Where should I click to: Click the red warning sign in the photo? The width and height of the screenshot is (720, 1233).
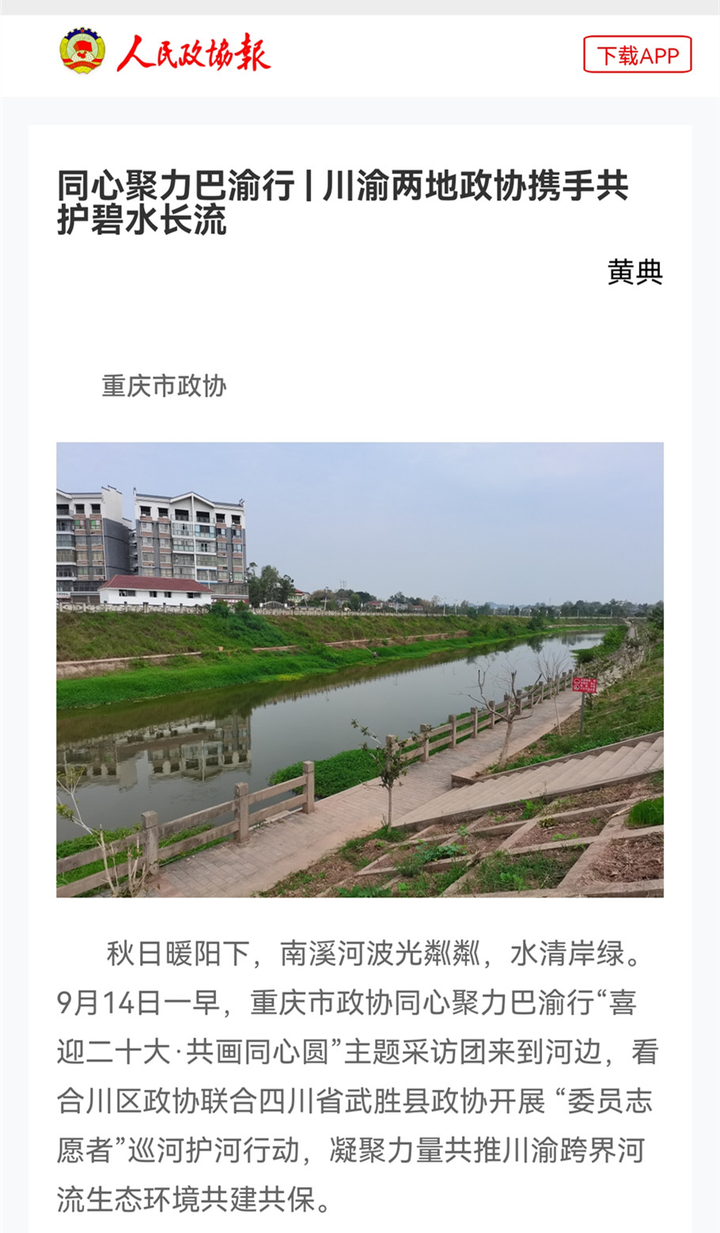tap(586, 686)
